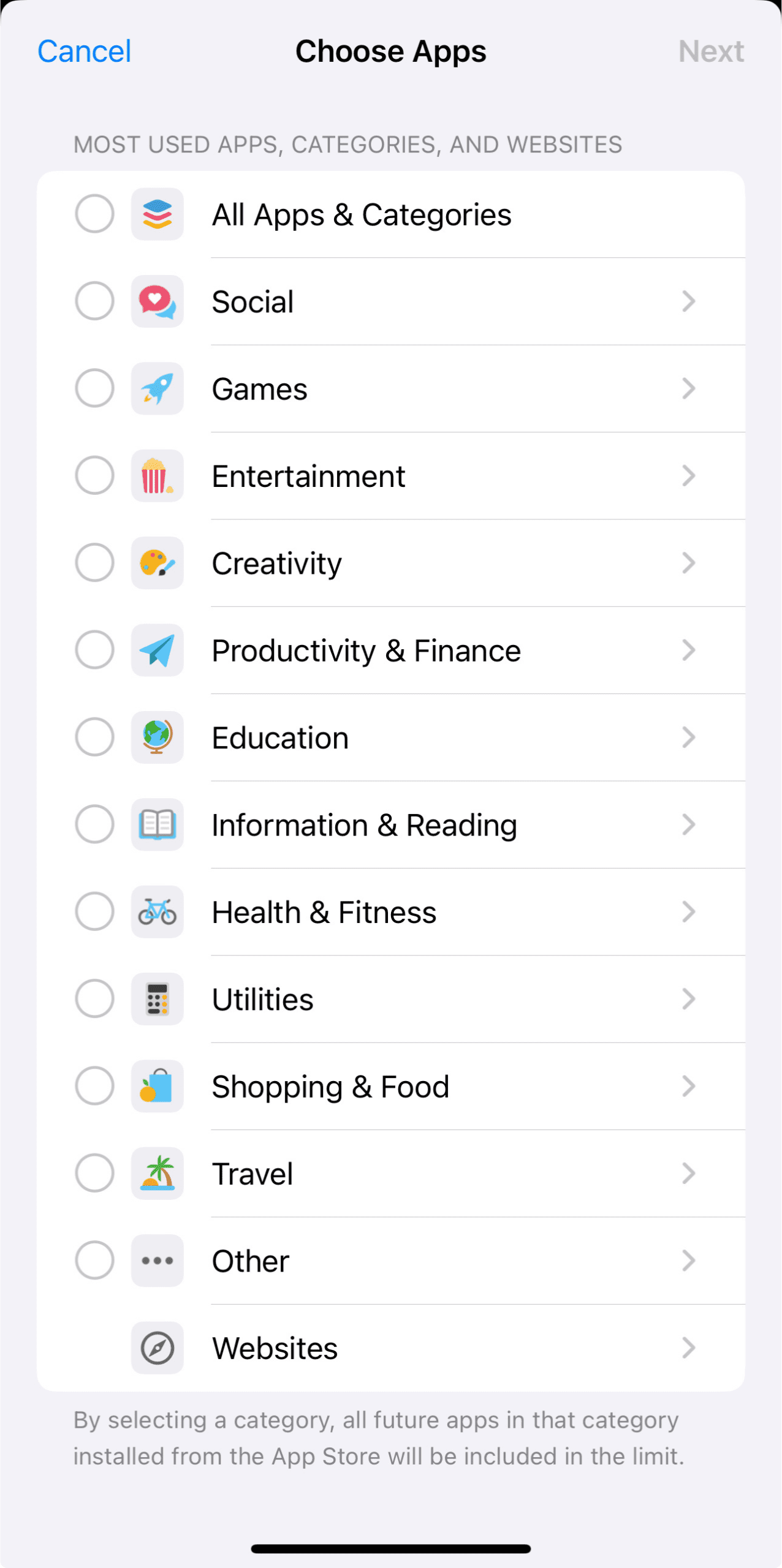Click the Social heart chat icon
782x1568 pixels.
click(x=157, y=301)
